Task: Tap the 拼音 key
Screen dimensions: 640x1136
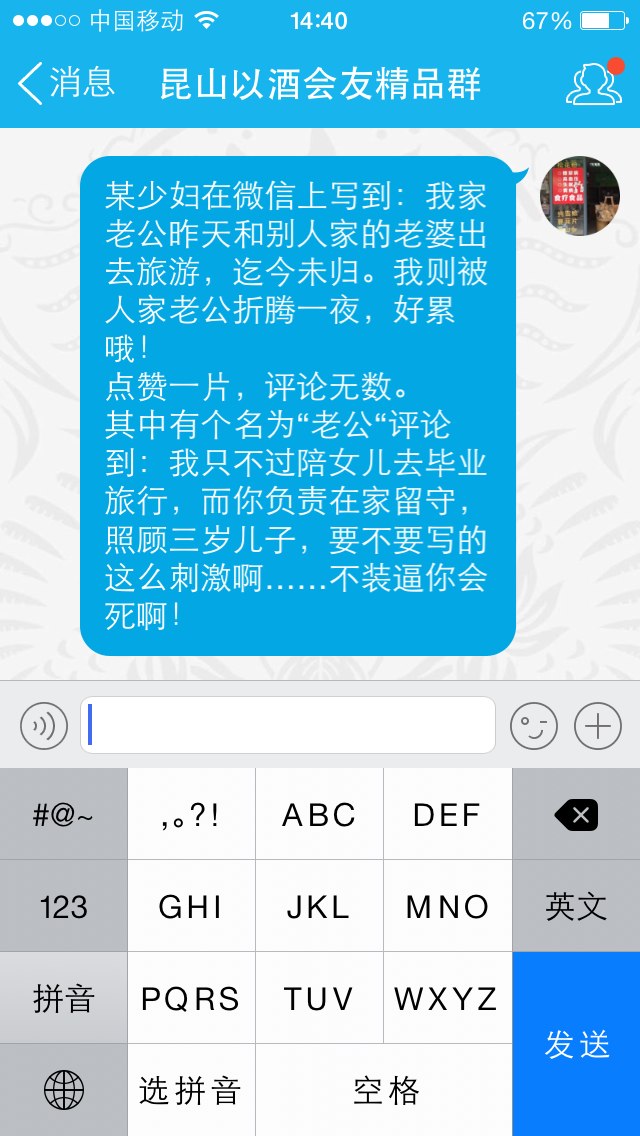Action: pyautogui.click(x=63, y=998)
